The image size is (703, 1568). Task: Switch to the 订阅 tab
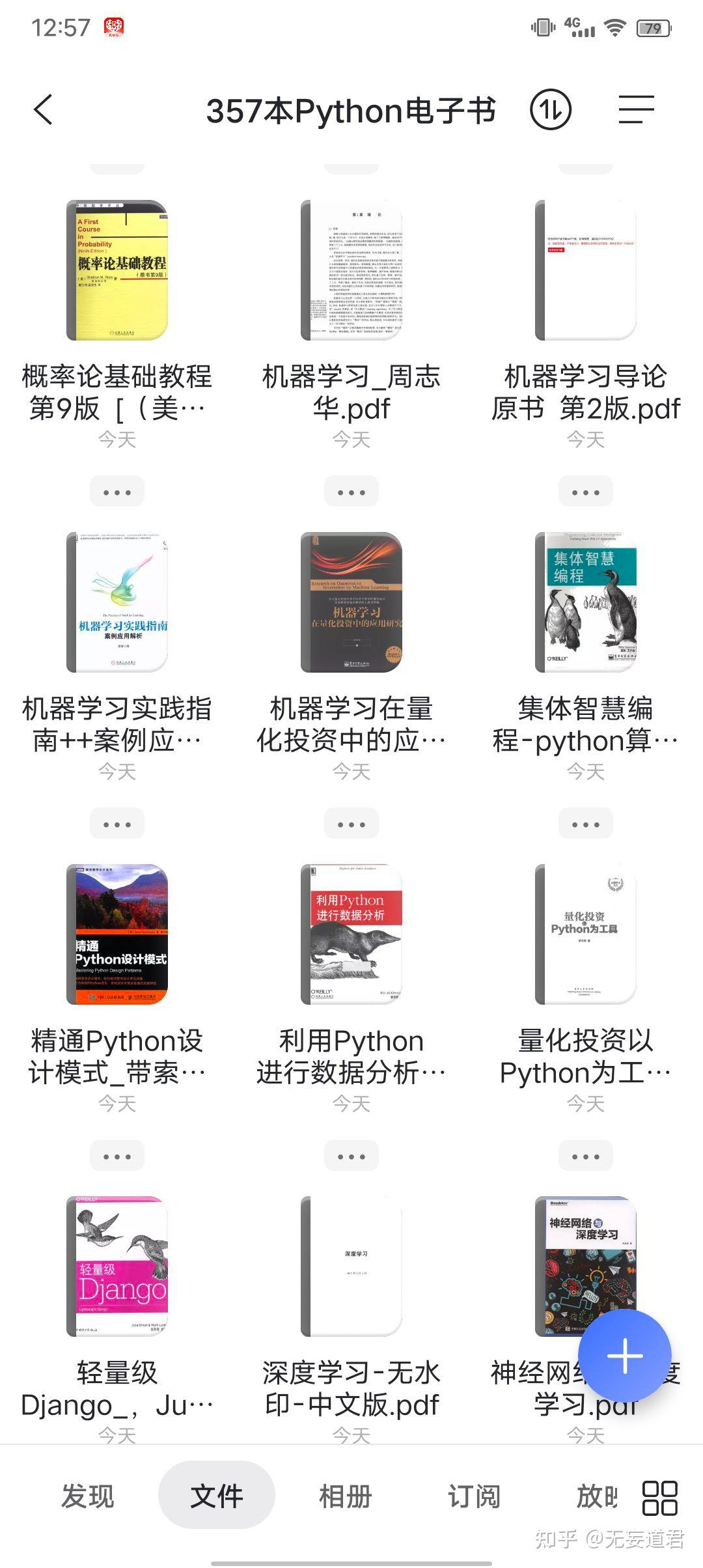pyautogui.click(x=474, y=1496)
